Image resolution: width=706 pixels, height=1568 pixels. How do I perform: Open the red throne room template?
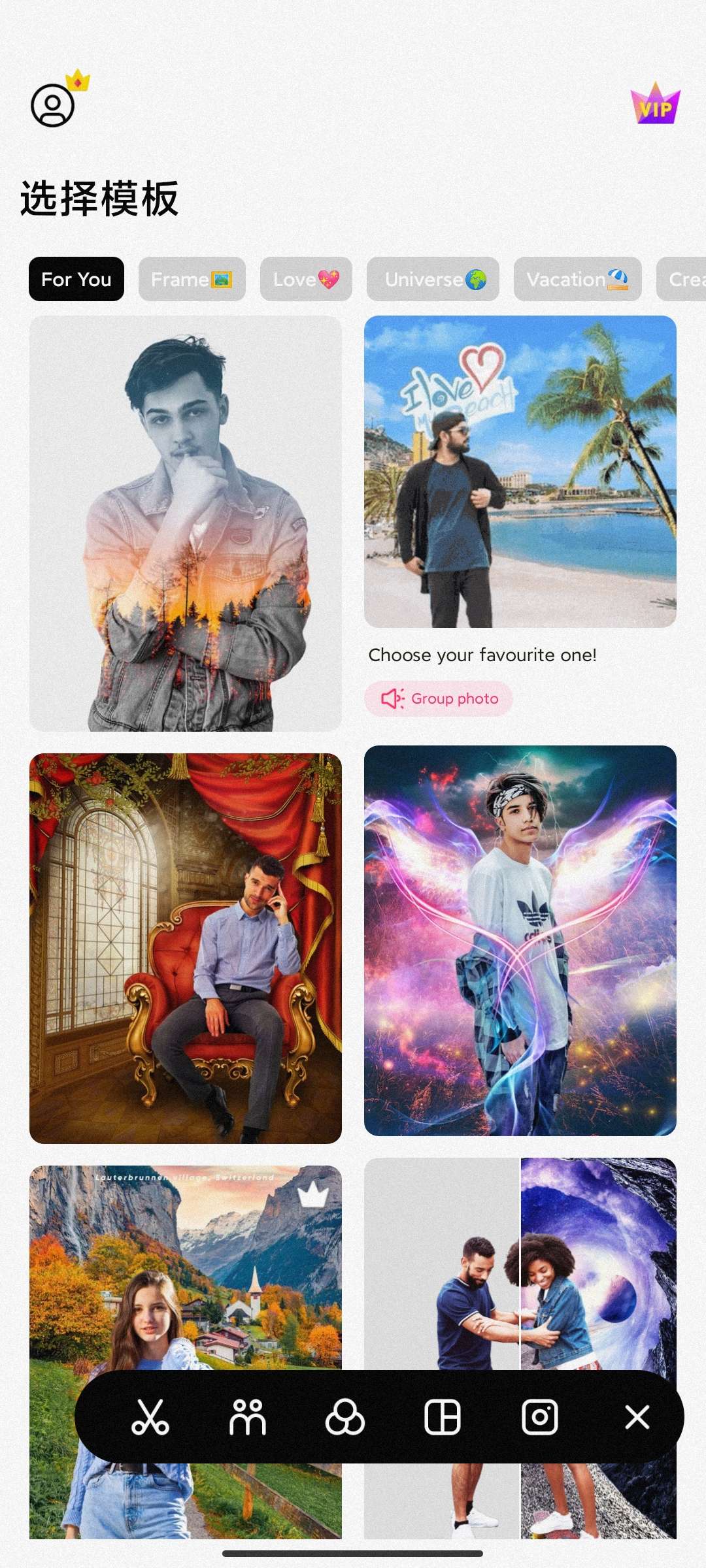(186, 948)
